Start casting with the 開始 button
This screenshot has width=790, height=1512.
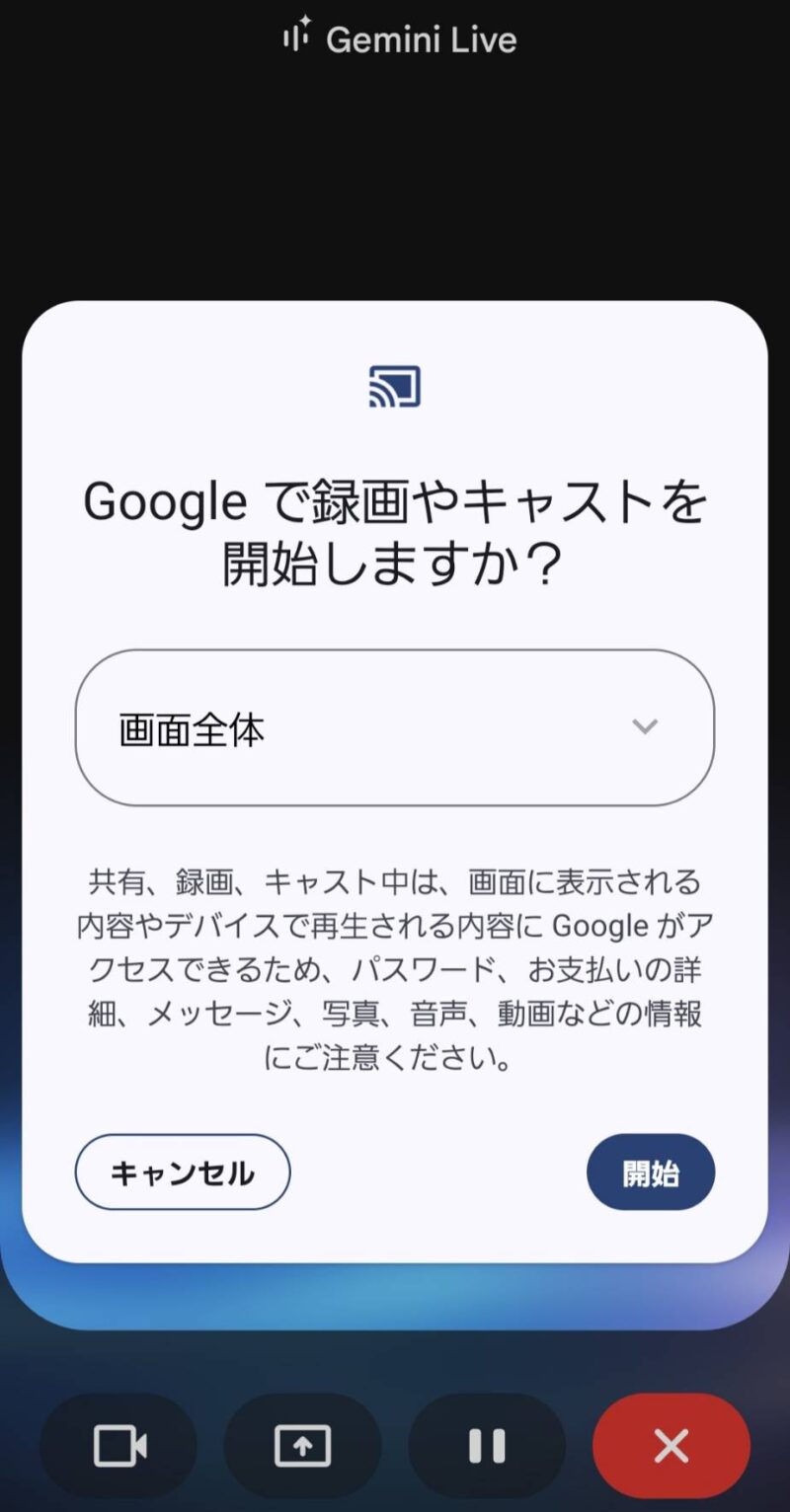click(651, 1172)
